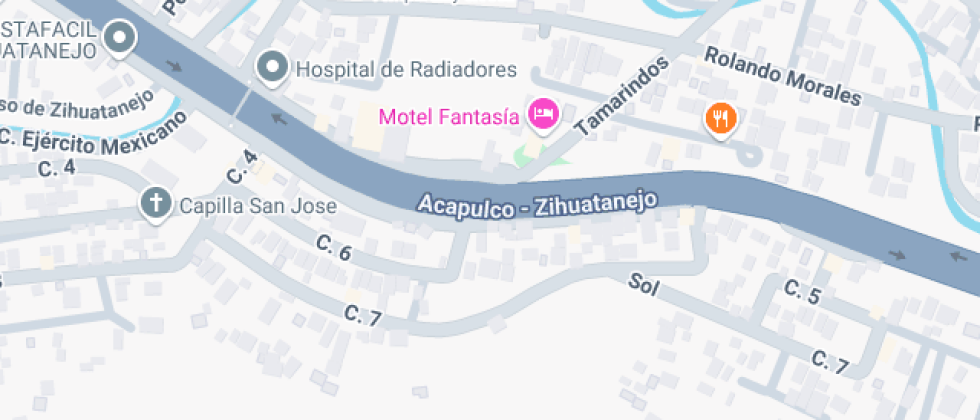Open the orange restaurant pin
The width and height of the screenshot is (980, 420).
[x=721, y=118]
